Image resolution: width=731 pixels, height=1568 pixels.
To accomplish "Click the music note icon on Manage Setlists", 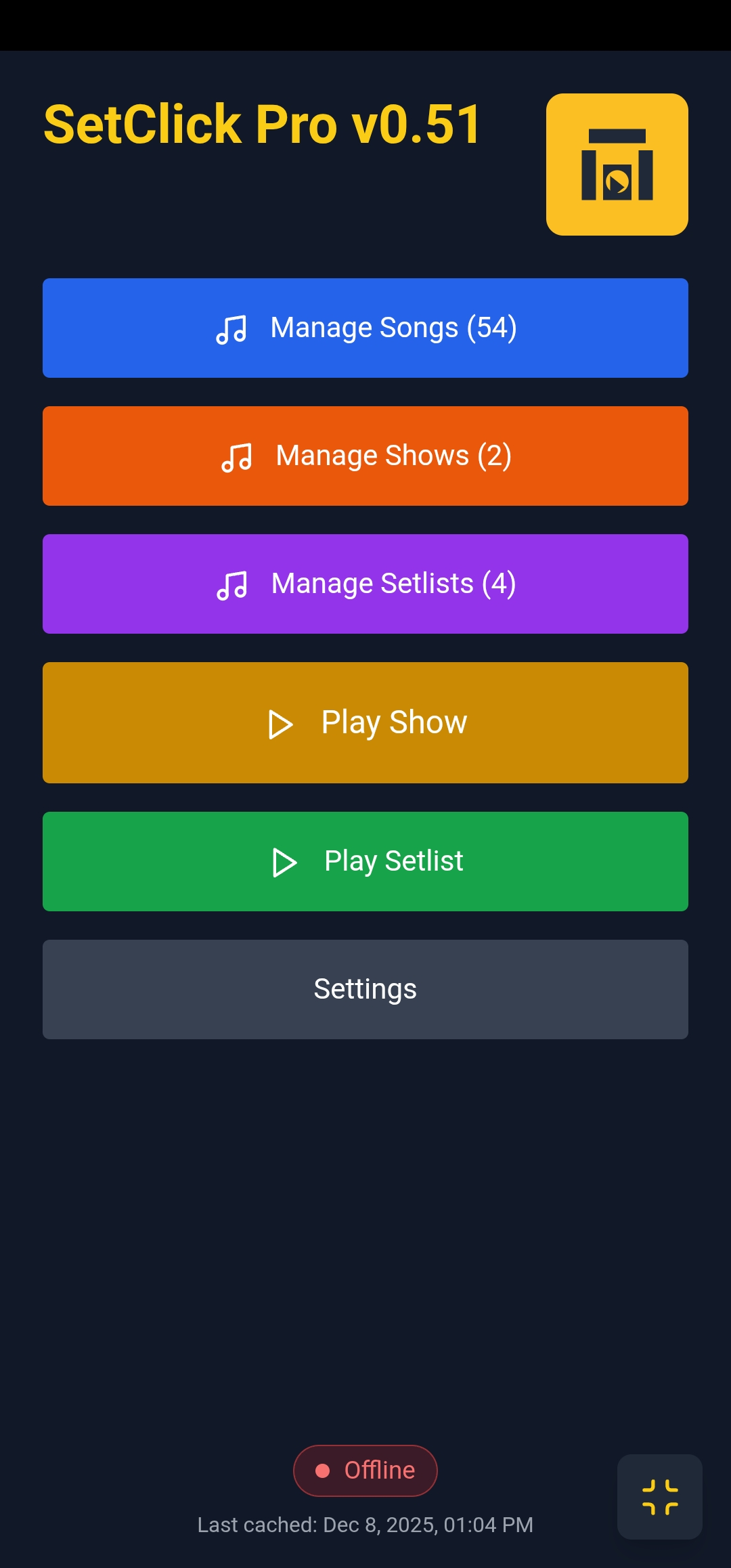I will coord(232,585).
